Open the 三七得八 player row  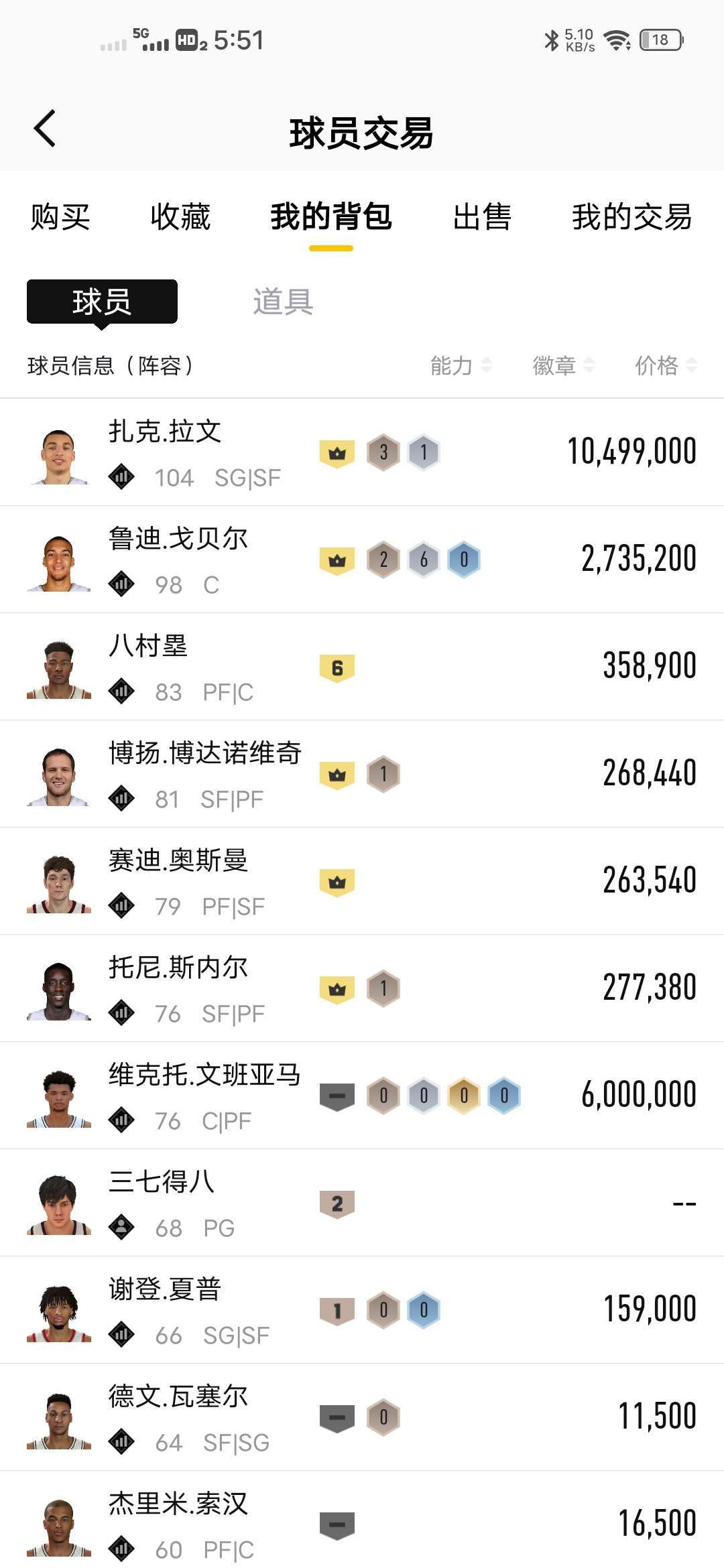[362, 1203]
